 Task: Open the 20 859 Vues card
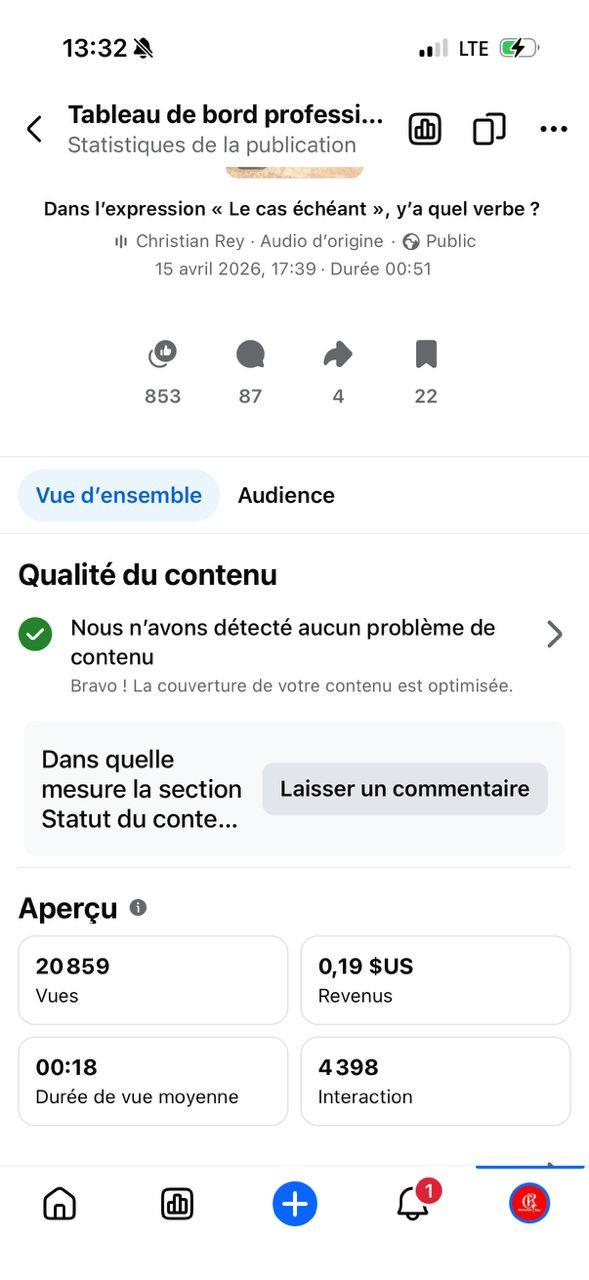(x=153, y=980)
